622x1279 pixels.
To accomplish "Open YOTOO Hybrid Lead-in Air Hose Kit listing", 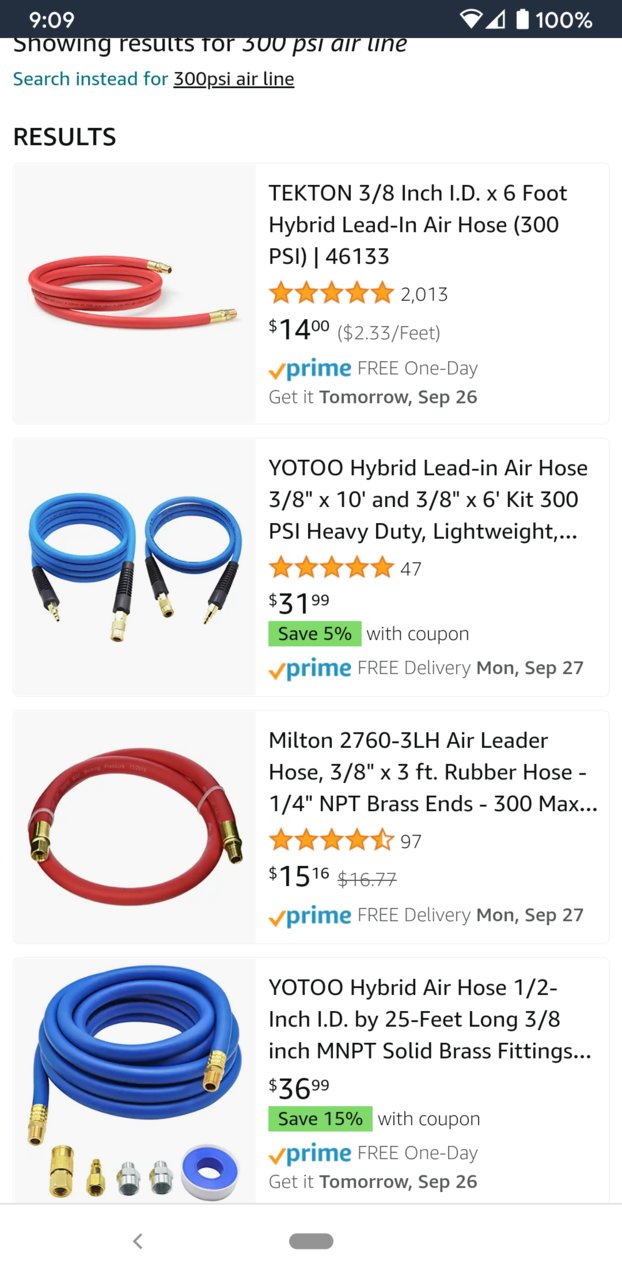I will 428,499.
